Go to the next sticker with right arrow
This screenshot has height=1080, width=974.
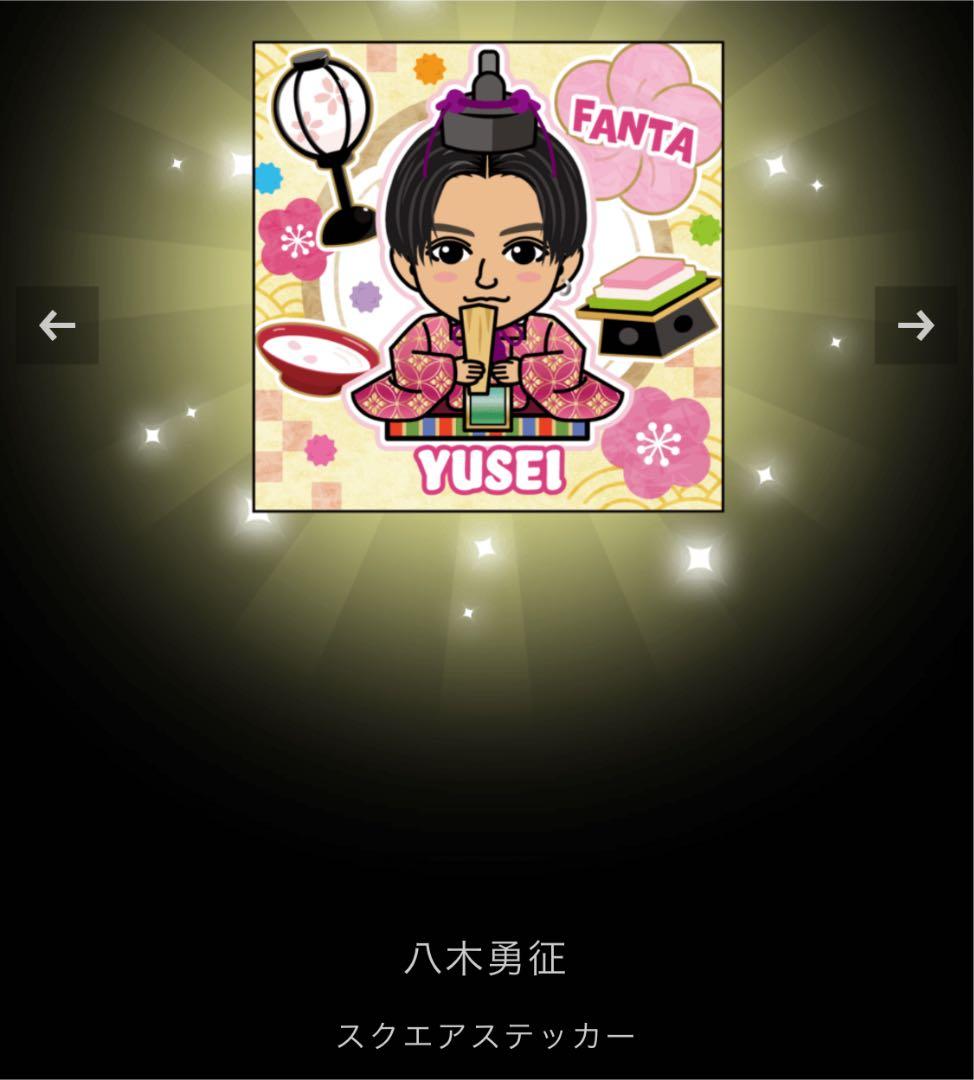pyautogui.click(x=915, y=325)
